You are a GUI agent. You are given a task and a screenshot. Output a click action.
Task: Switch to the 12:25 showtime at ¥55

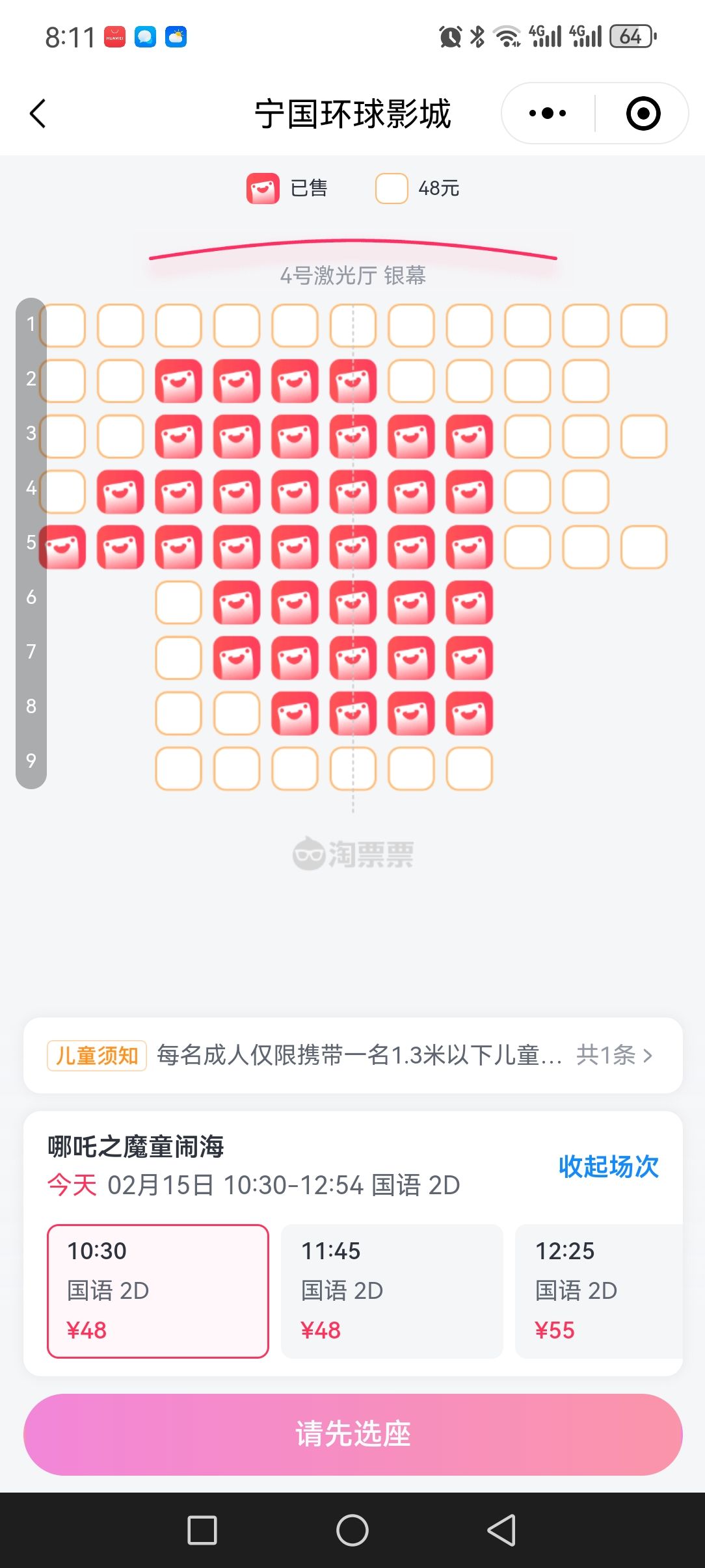pos(598,1290)
